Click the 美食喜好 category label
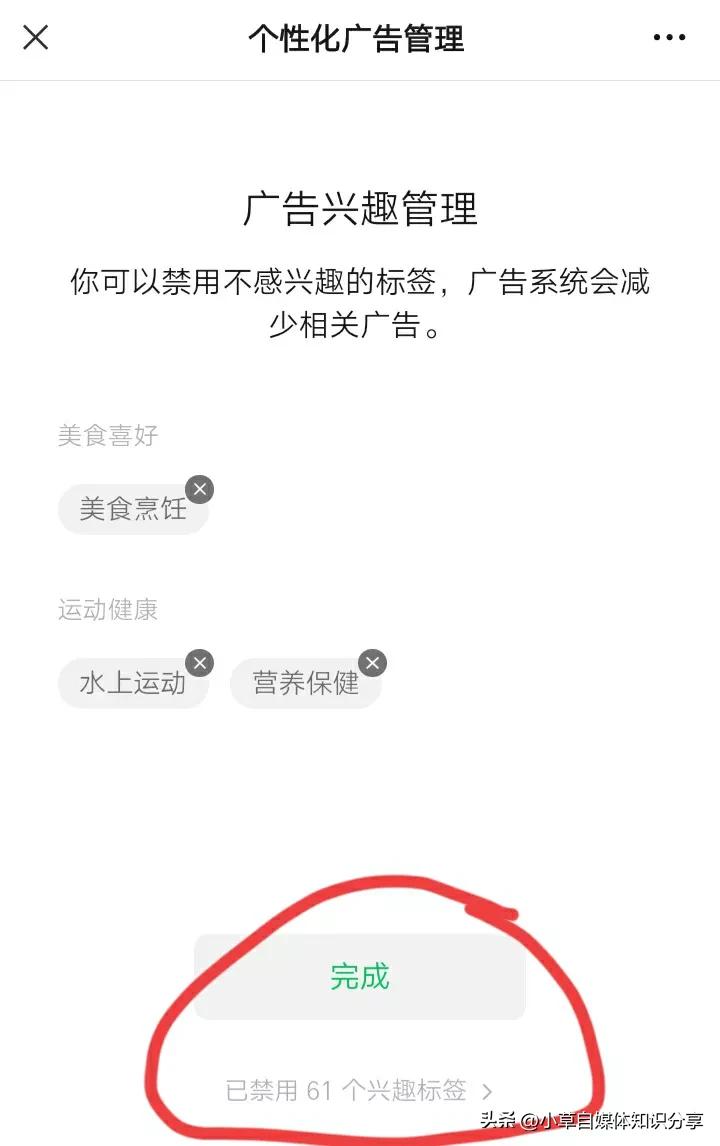Viewport: 720px width, 1146px height. click(x=107, y=435)
